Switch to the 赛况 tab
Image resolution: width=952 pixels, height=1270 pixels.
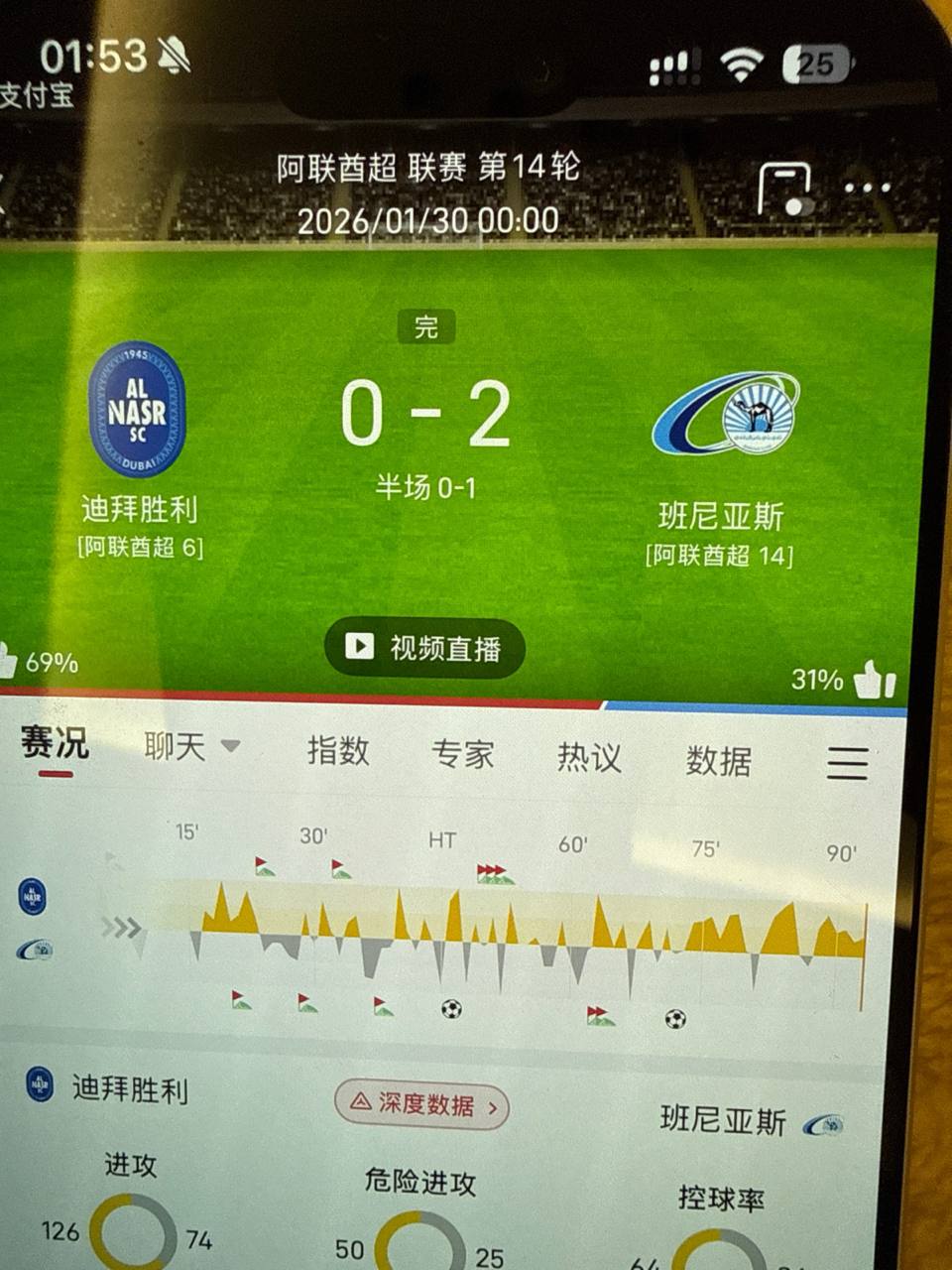(x=56, y=743)
